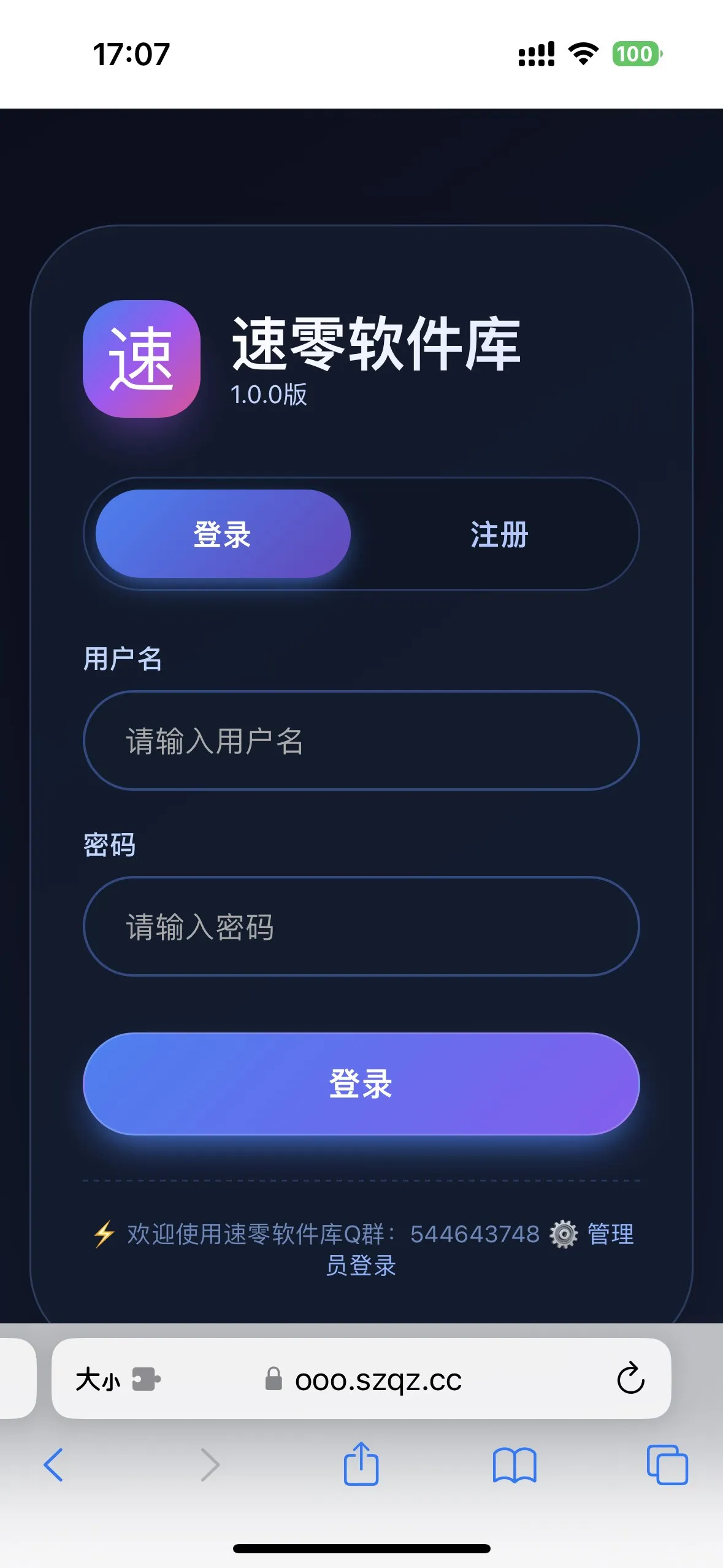Select the 登录 tab
Image resolution: width=723 pixels, height=1568 pixels.
tap(223, 535)
